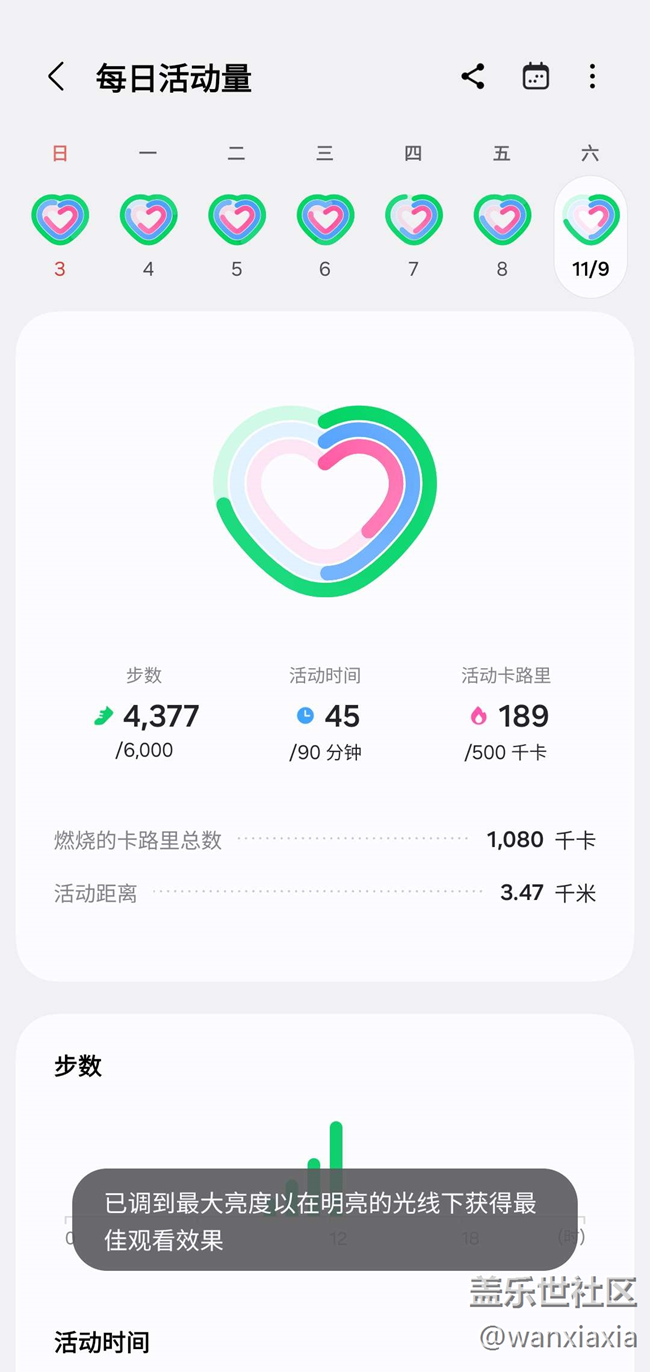Select Monday the 4th
Viewport: 650px width, 1372px height.
click(x=148, y=220)
